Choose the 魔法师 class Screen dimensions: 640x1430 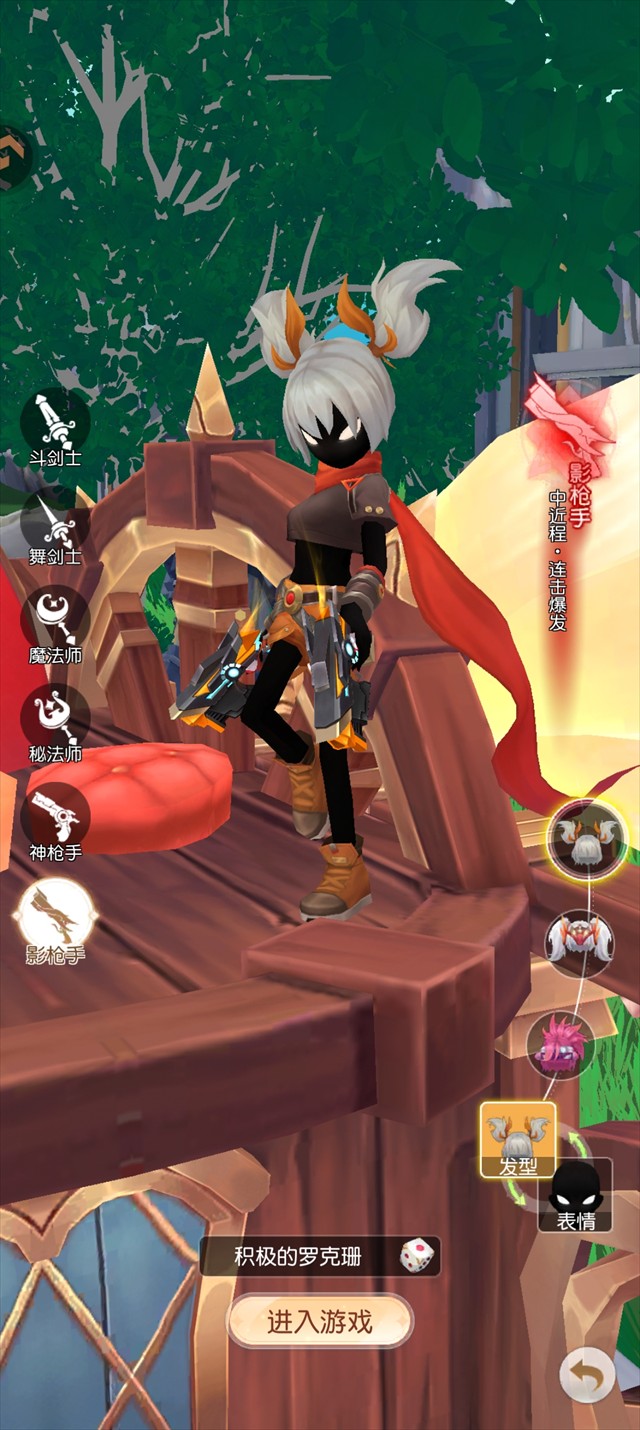[x=55, y=618]
